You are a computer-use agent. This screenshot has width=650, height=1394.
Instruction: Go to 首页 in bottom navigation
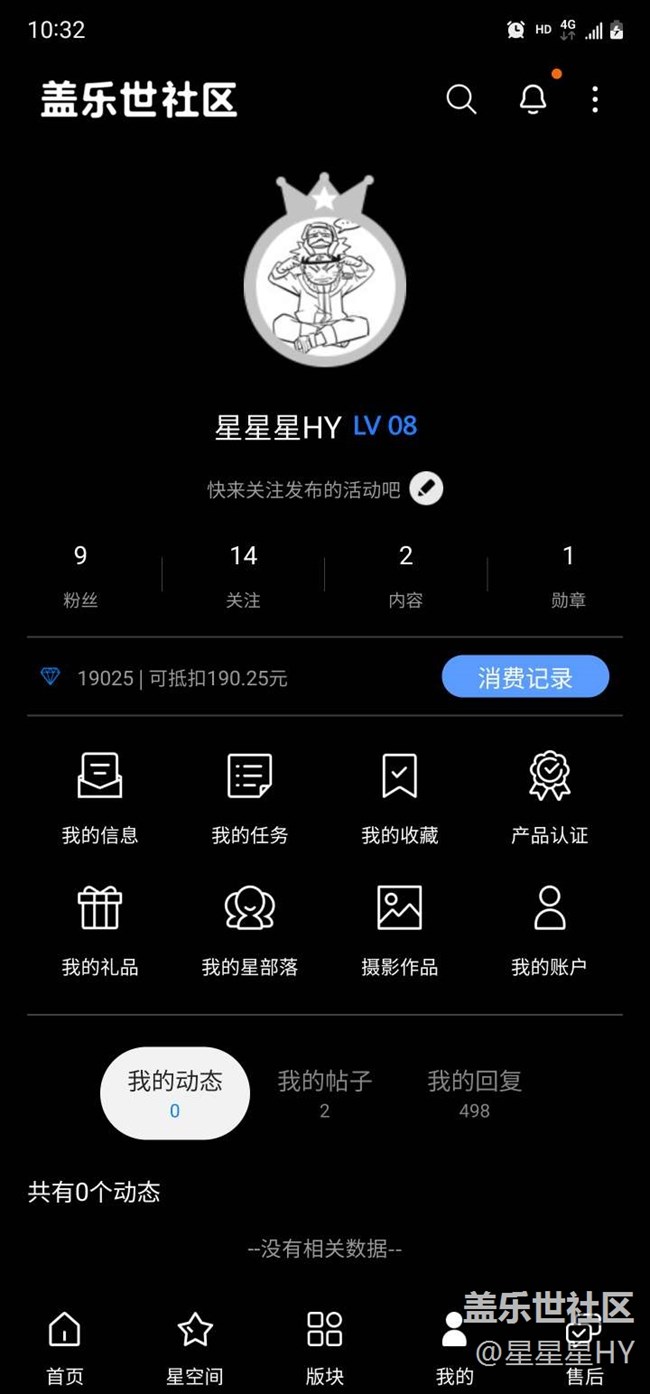65,1348
